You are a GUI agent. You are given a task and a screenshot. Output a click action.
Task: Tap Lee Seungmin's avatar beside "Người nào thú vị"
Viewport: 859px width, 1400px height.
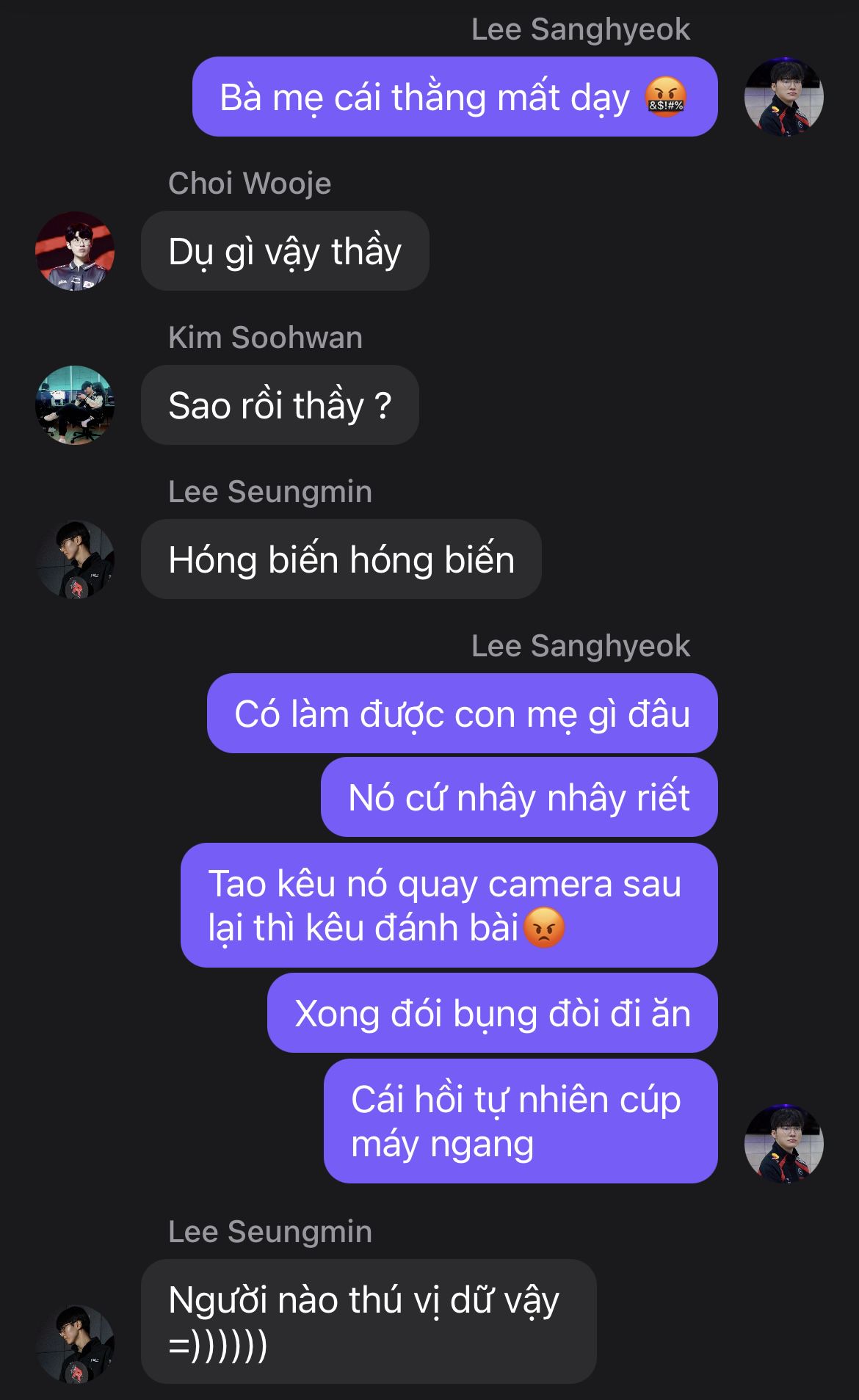coord(75,1343)
